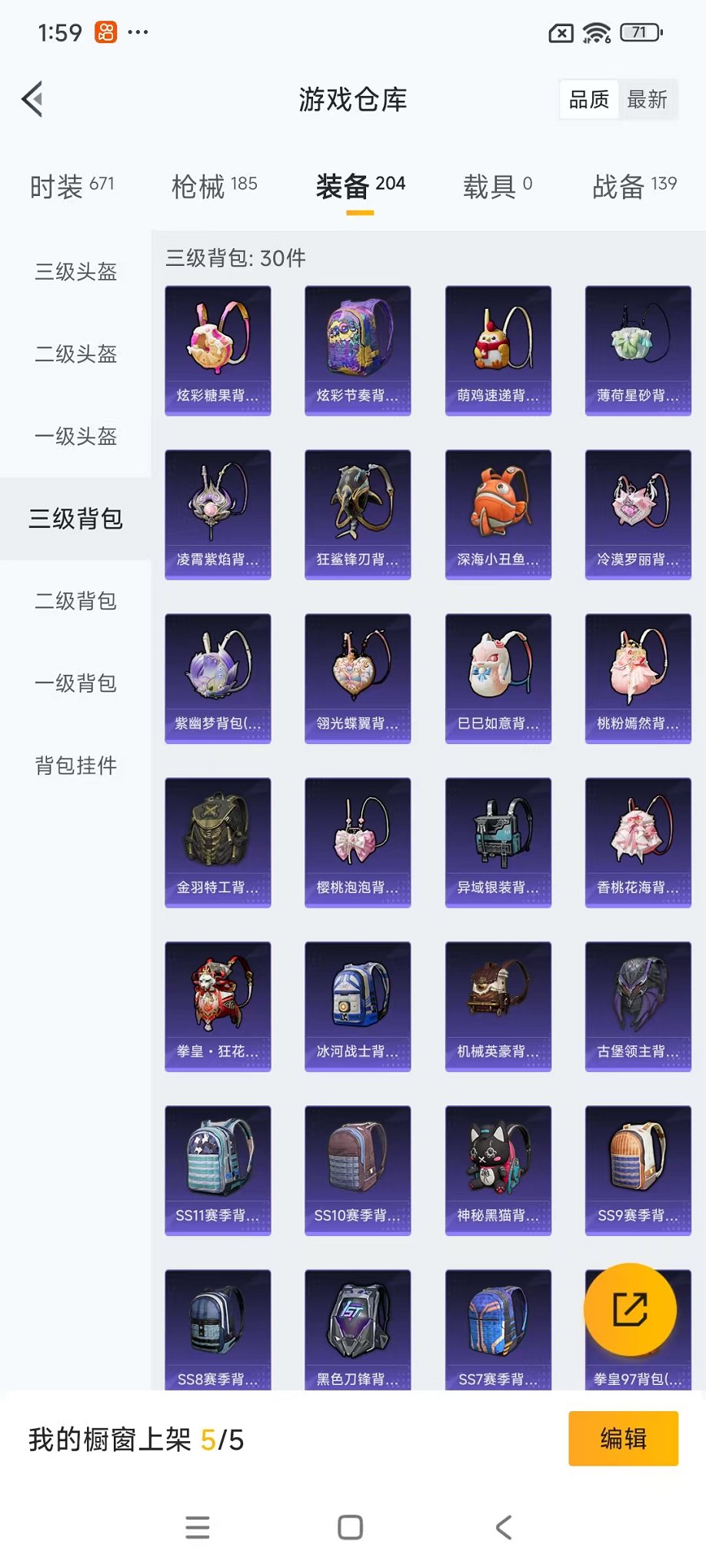Open the 炫彩糖果 backpack item
The image size is (706, 1568).
click(218, 350)
